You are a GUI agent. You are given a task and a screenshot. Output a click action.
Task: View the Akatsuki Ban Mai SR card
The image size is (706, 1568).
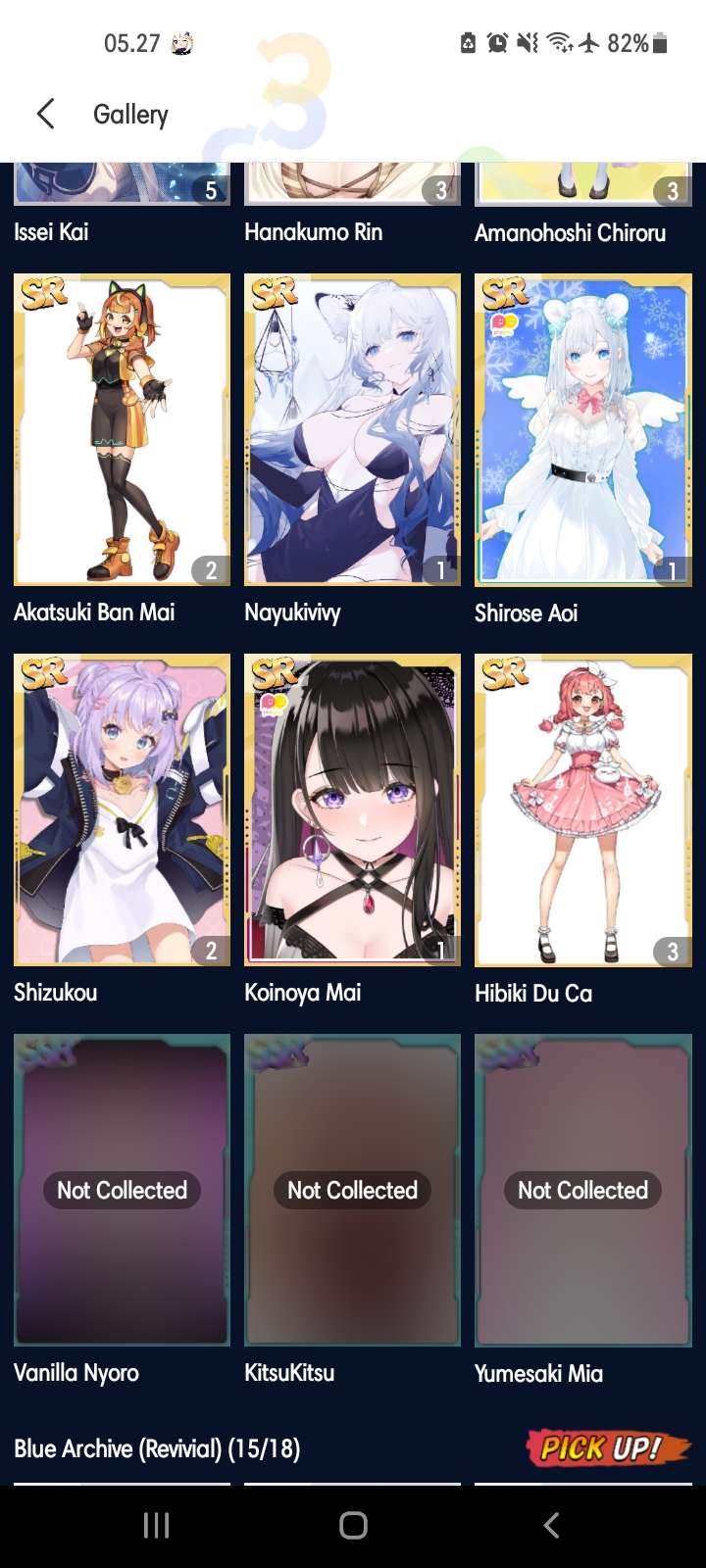(x=122, y=429)
